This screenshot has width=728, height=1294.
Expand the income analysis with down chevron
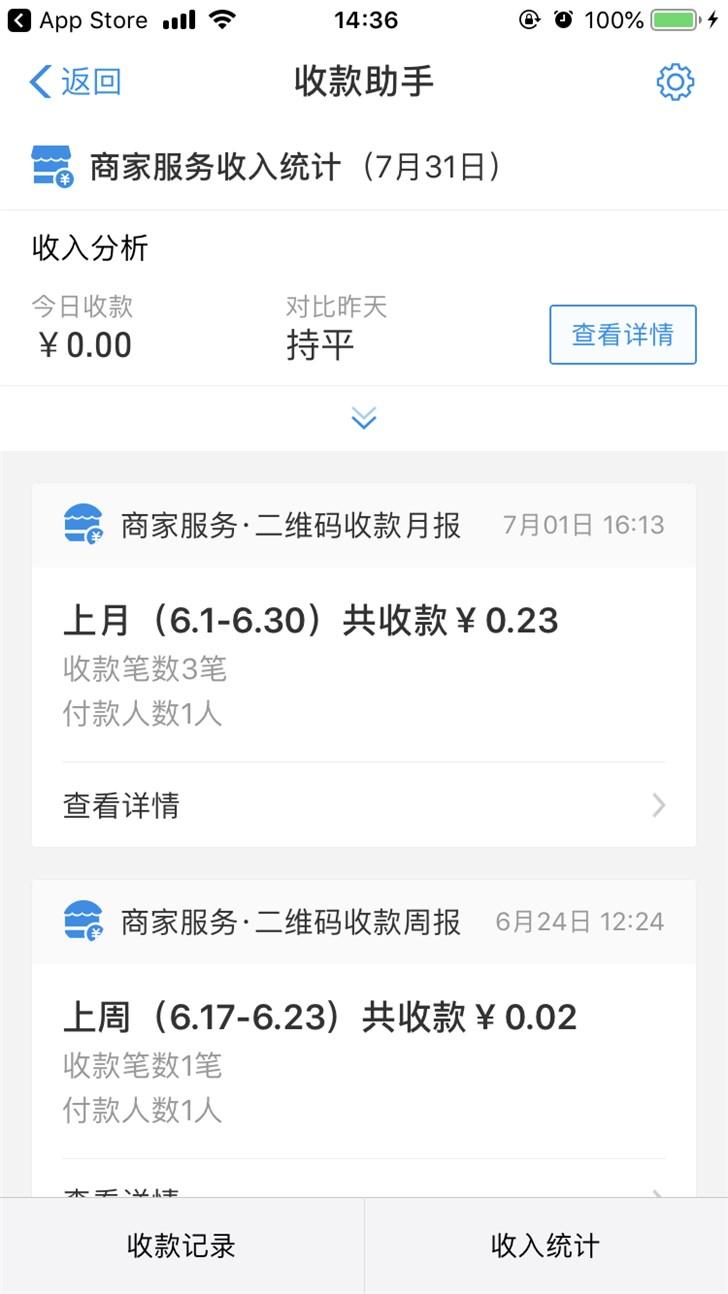(x=364, y=418)
